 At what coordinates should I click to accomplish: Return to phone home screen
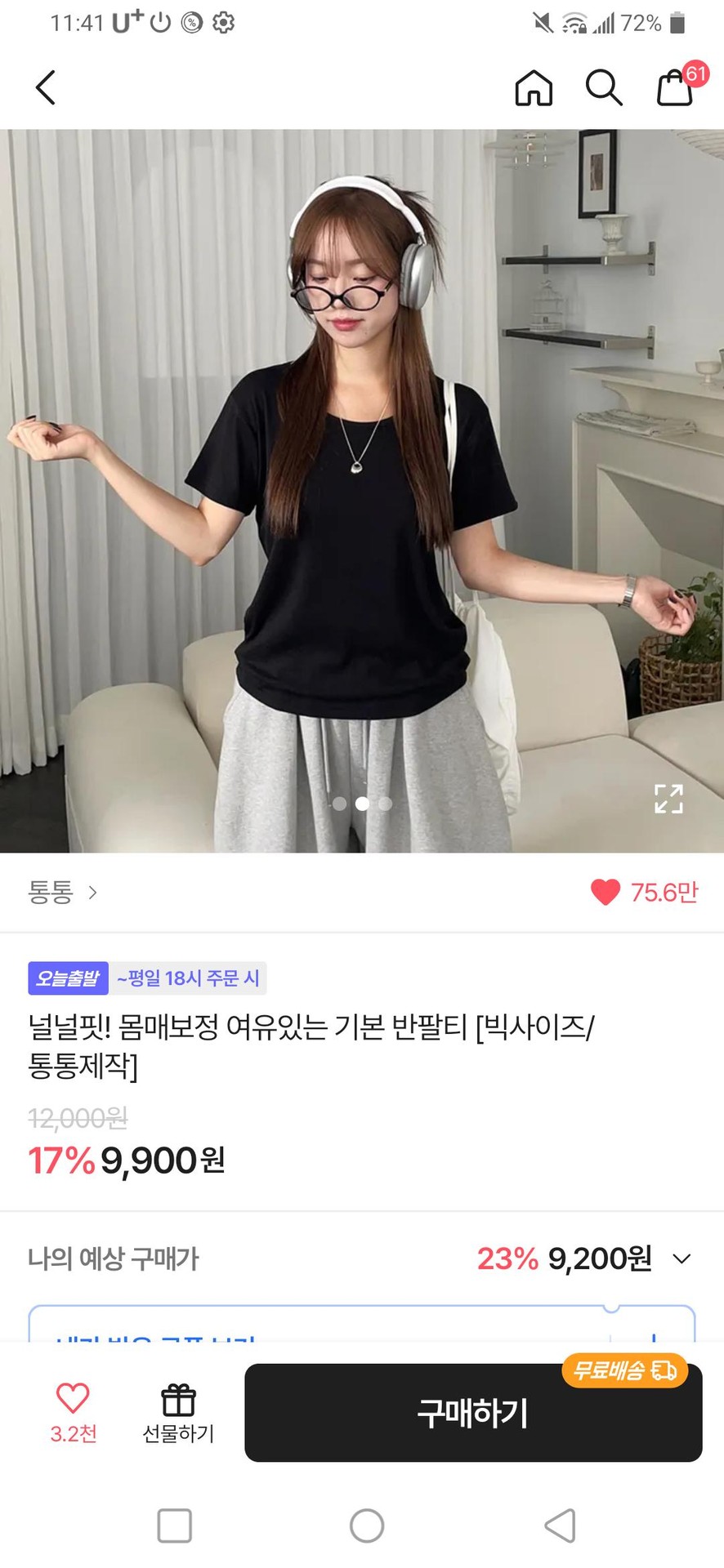366,1525
